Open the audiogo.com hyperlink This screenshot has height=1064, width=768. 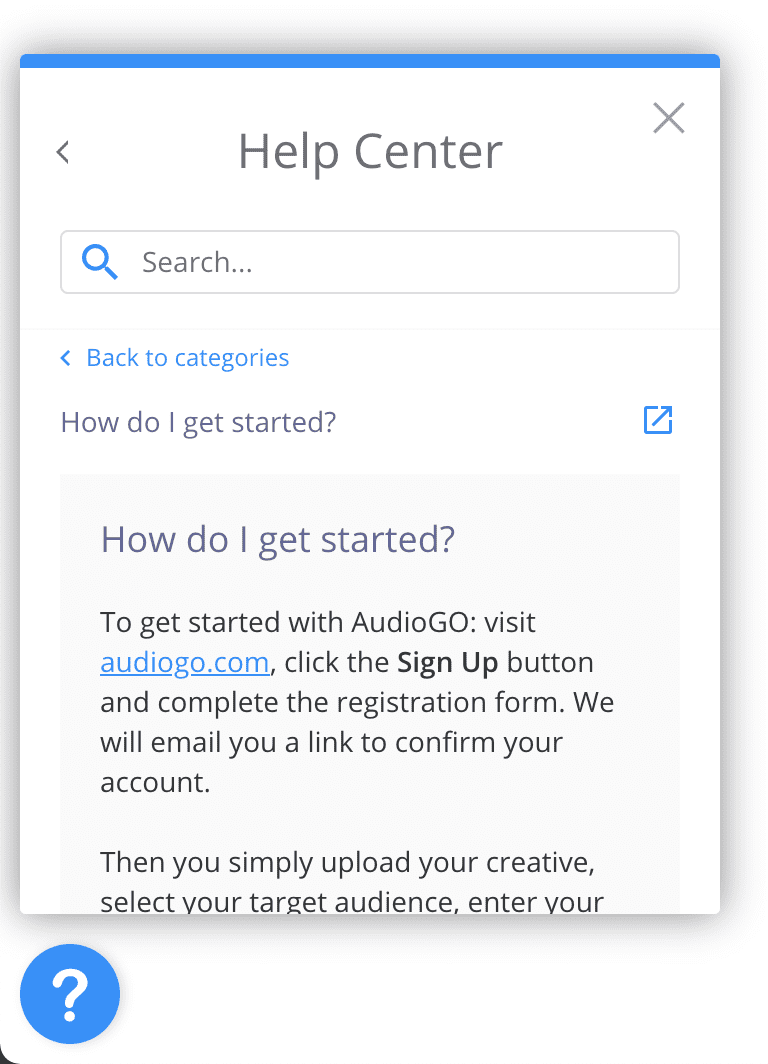coord(184,662)
